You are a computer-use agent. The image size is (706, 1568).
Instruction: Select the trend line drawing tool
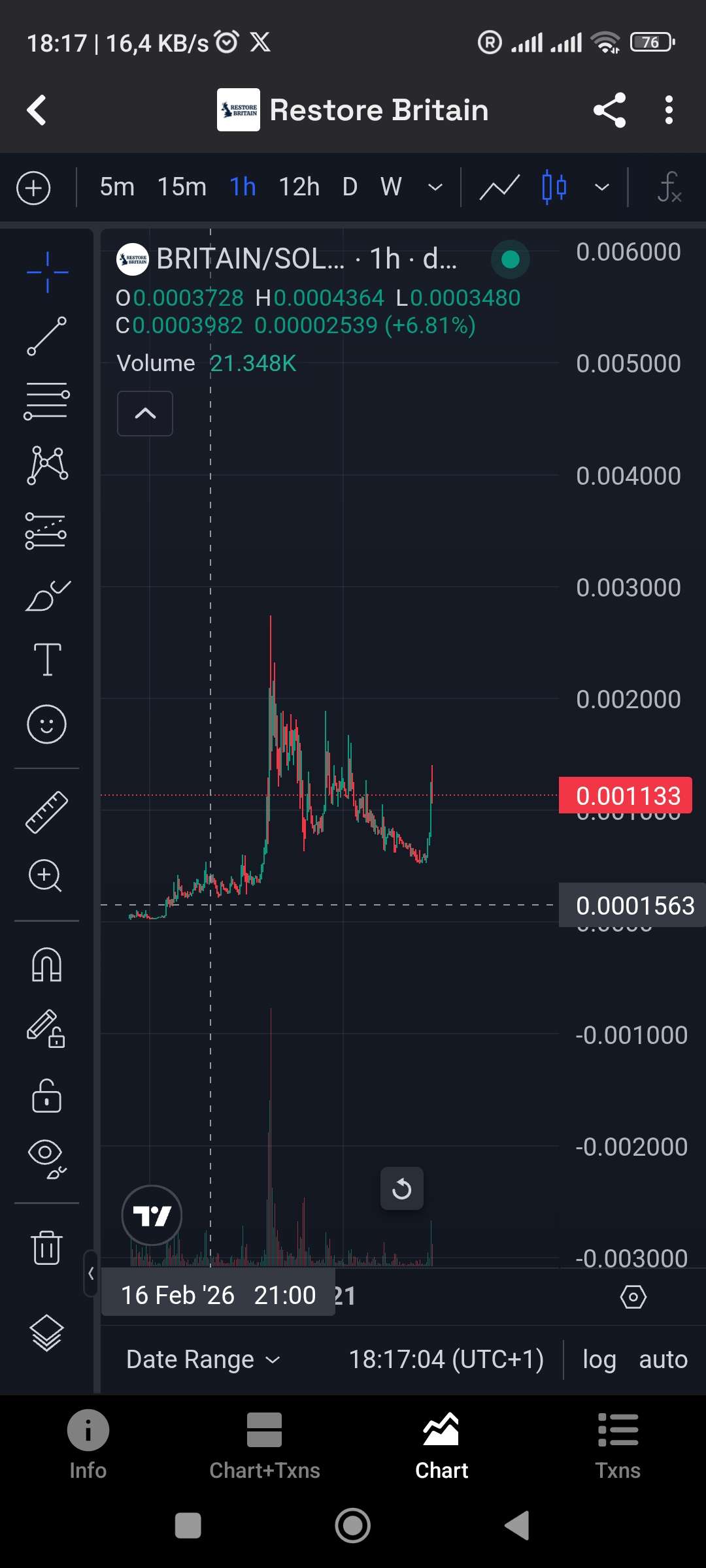[46, 336]
